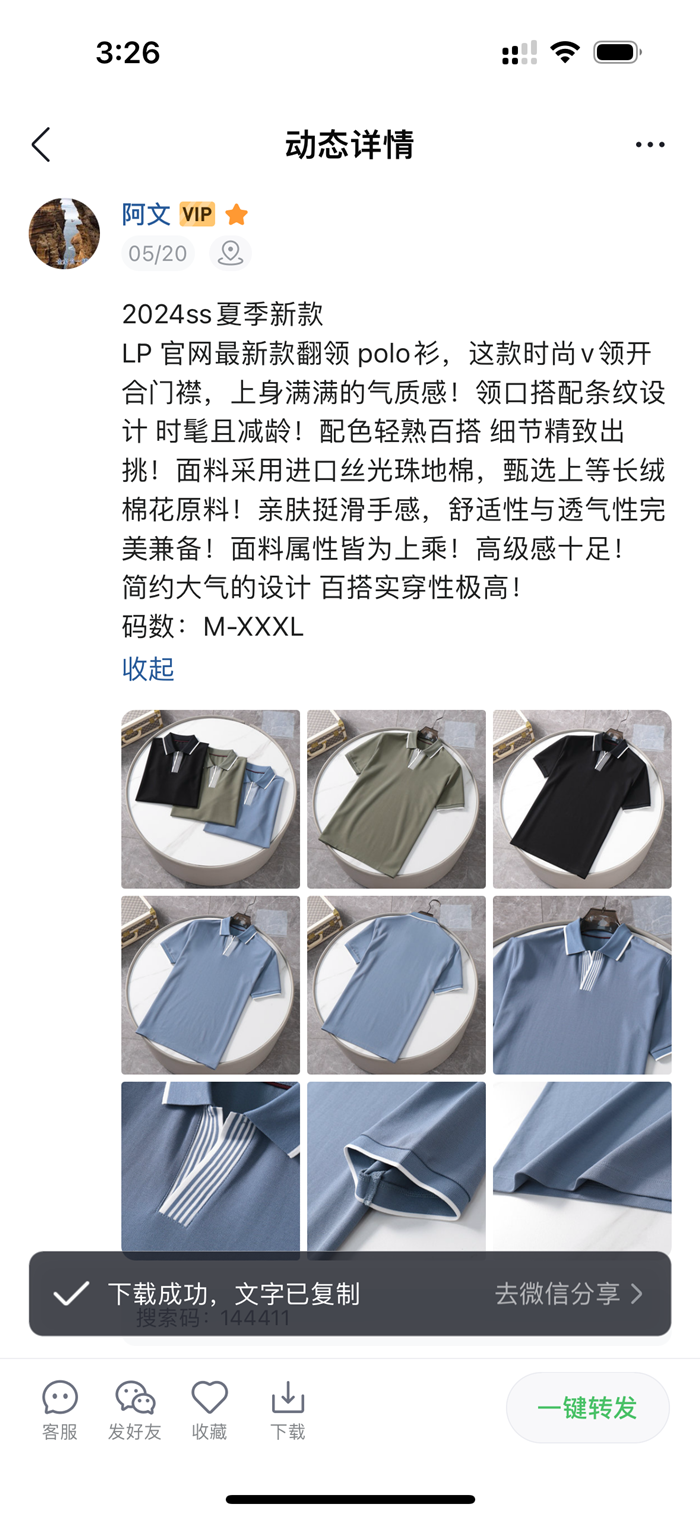View the black polo shirt photo
Screen dimensions: 700x1518
(x=582, y=799)
